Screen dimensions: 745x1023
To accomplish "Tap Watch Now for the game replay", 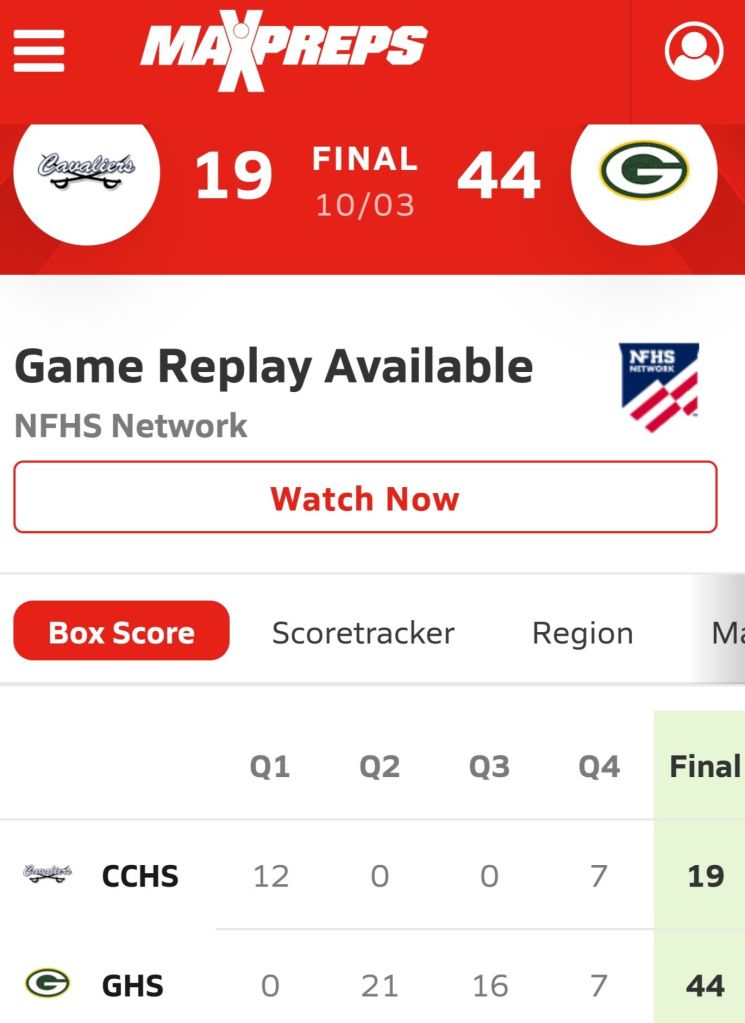I will click(365, 497).
